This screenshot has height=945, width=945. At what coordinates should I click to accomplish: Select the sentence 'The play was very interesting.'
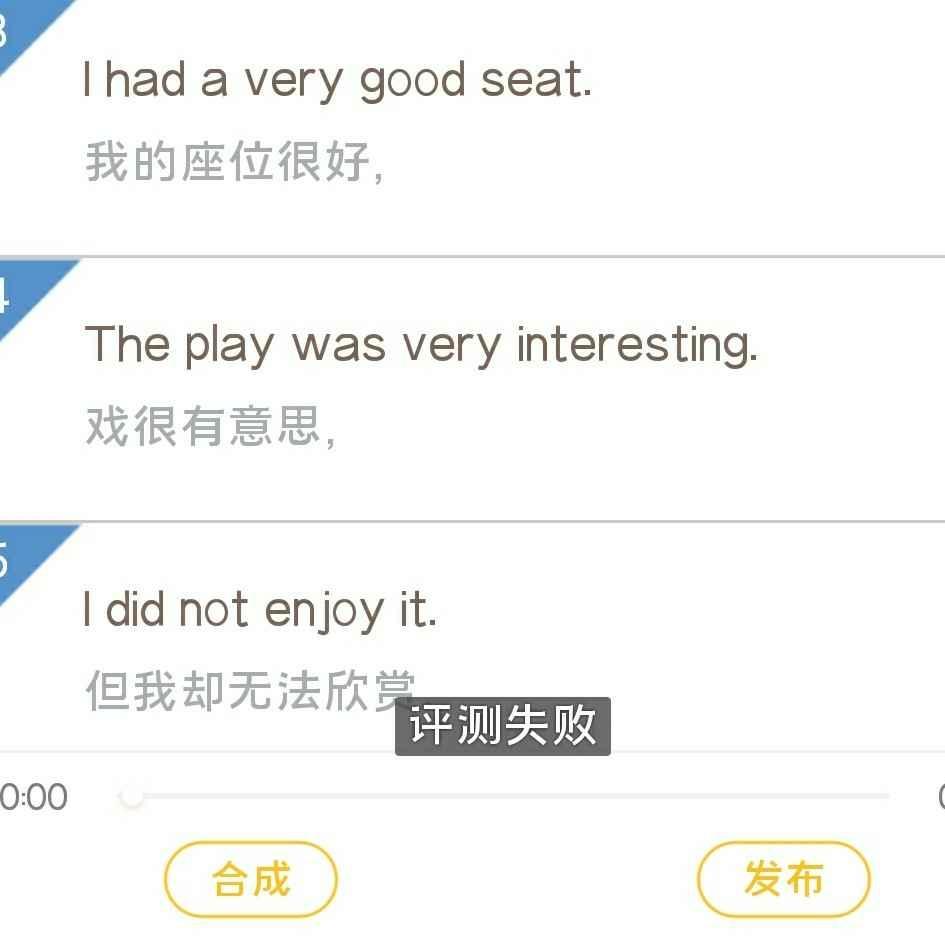pyautogui.click(x=421, y=345)
